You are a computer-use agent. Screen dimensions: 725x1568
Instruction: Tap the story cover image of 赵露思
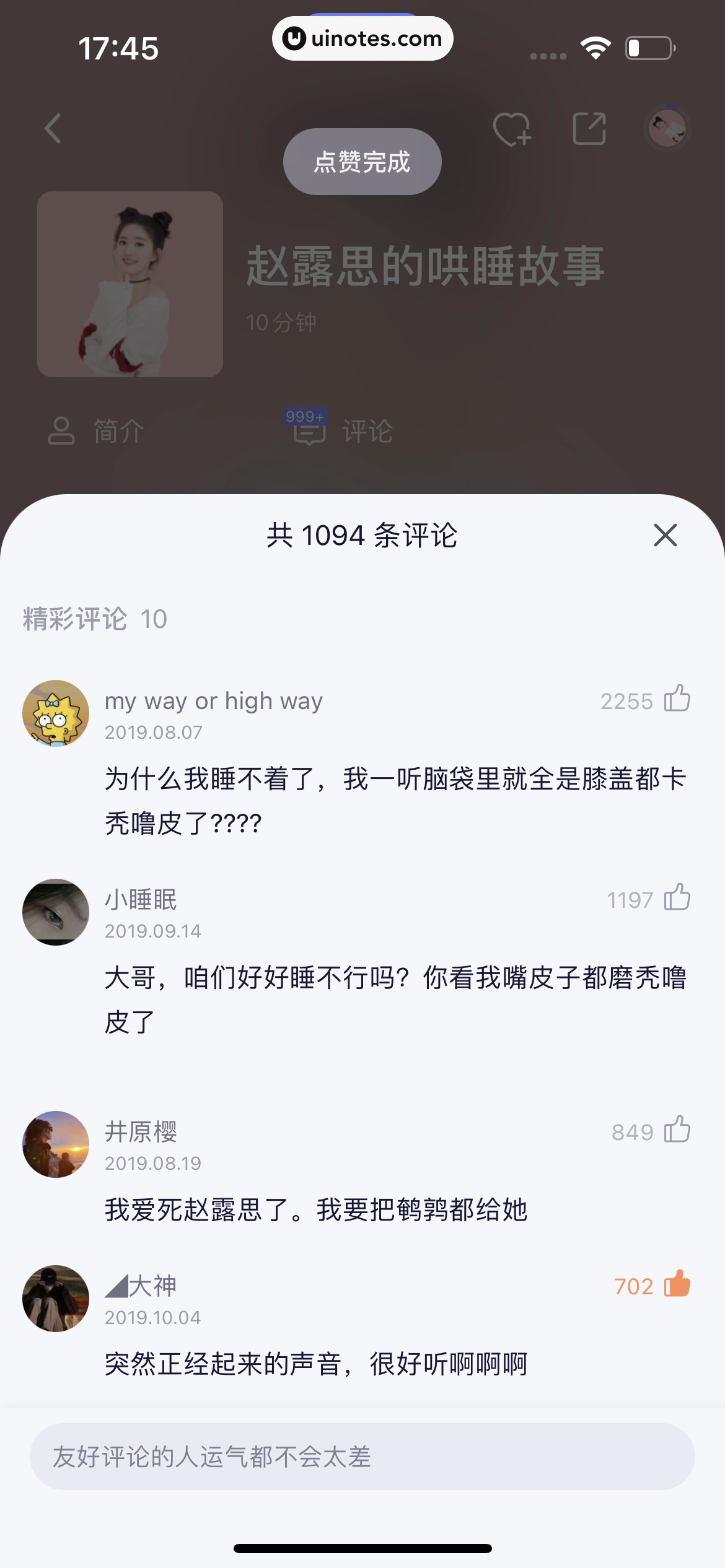[x=130, y=284]
